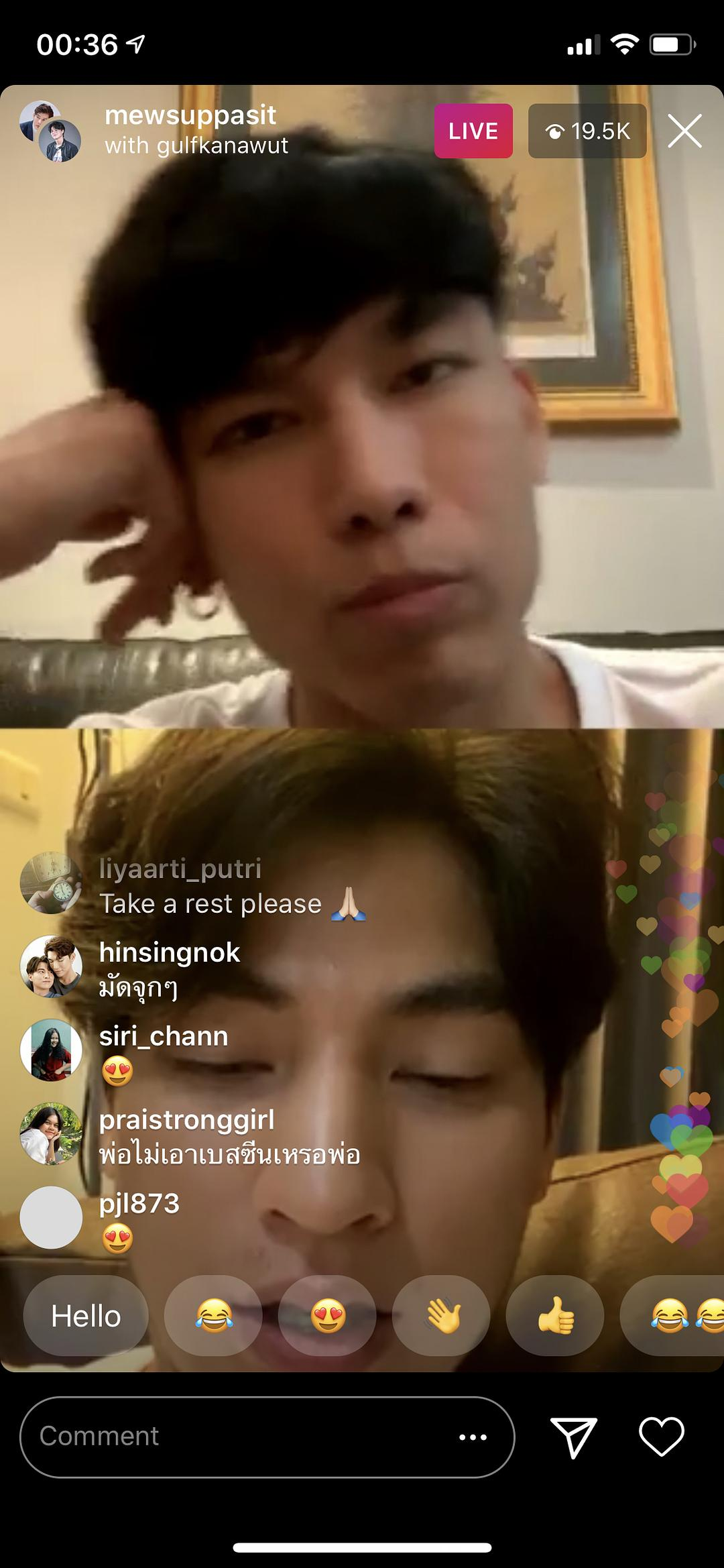Open liyaarti_putri's comment profile
The width and height of the screenshot is (724, 1568).
point(51,883)
